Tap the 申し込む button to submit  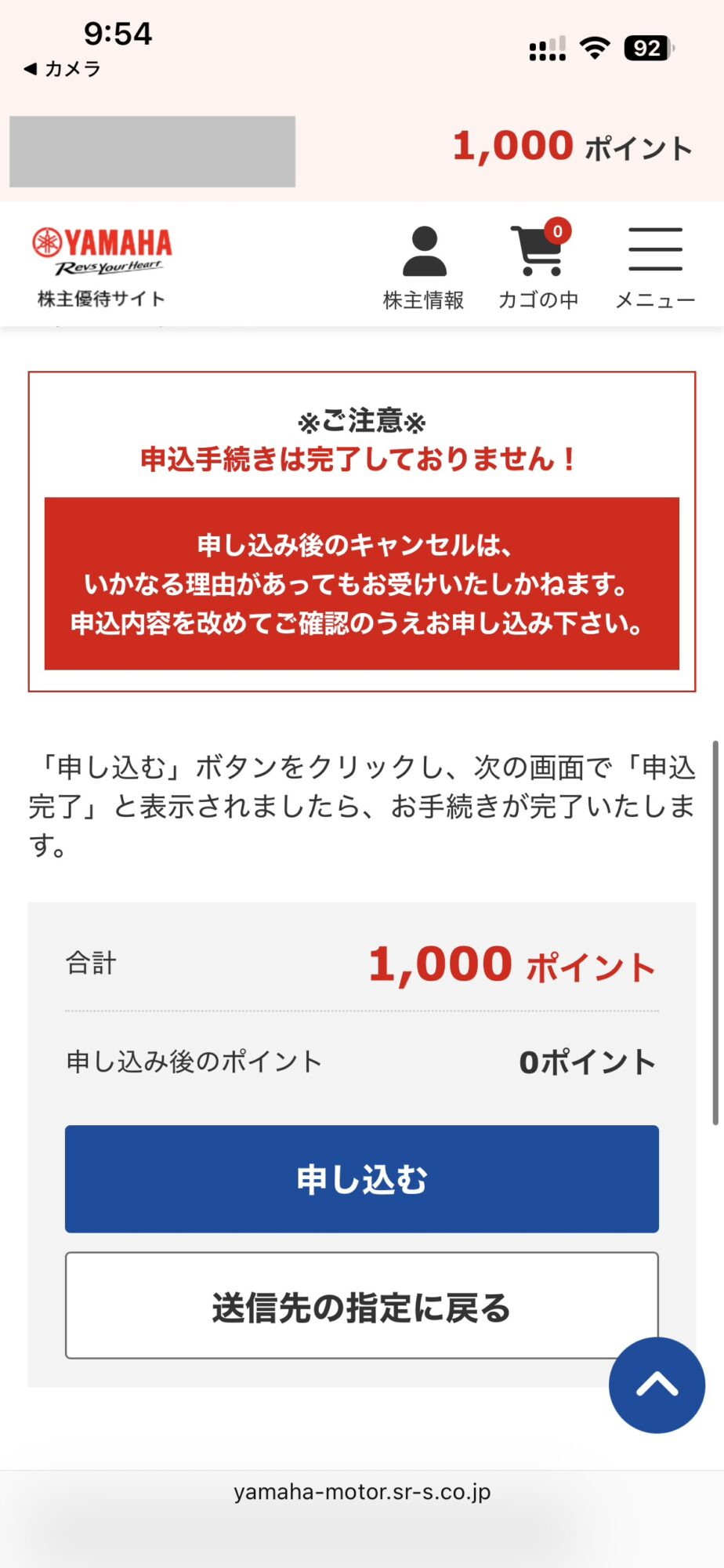pyautogui.click(x=361, y=1178)
